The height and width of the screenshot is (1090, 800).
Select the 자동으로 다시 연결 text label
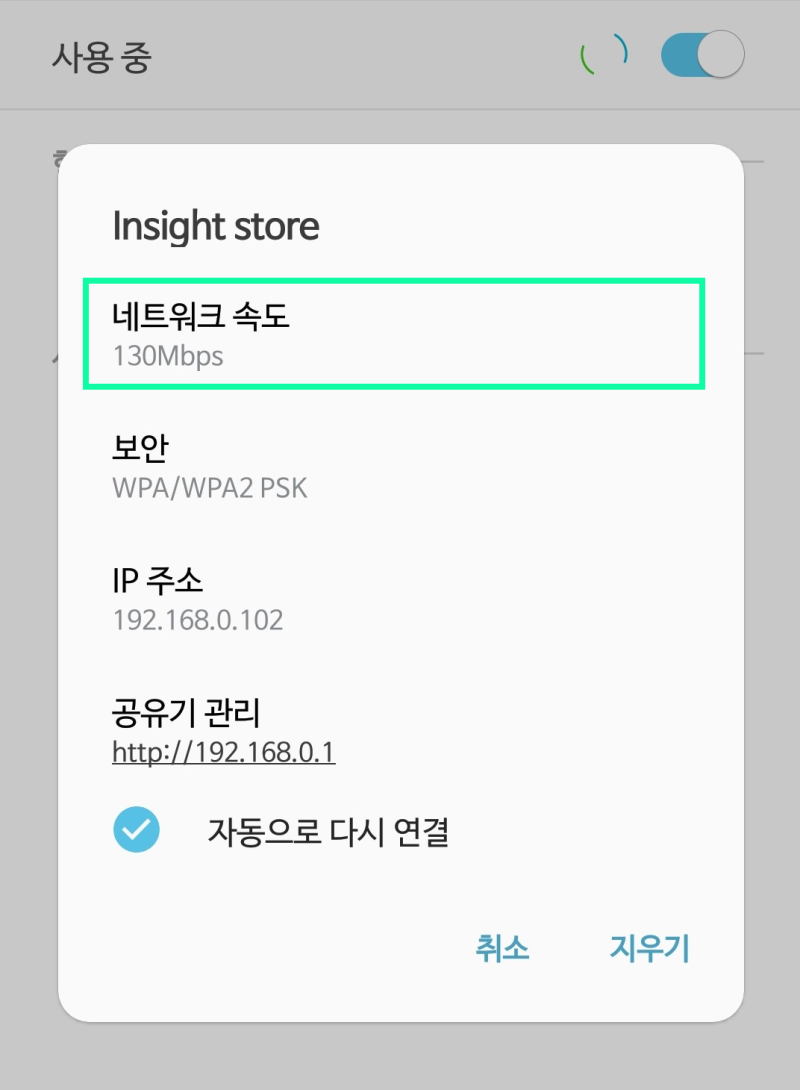[x=331, y=830]
